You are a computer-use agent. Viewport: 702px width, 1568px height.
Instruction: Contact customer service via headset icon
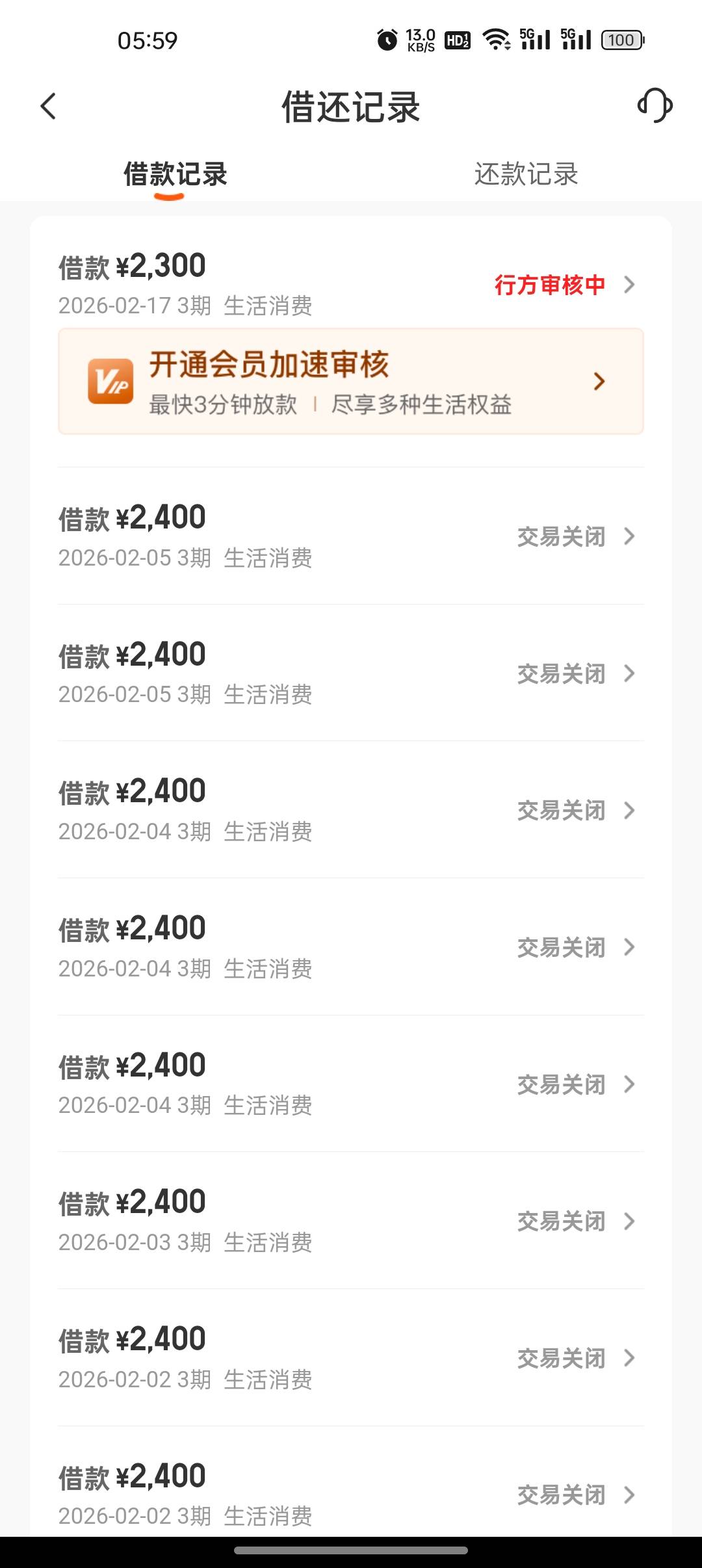(x=655, y=105)
